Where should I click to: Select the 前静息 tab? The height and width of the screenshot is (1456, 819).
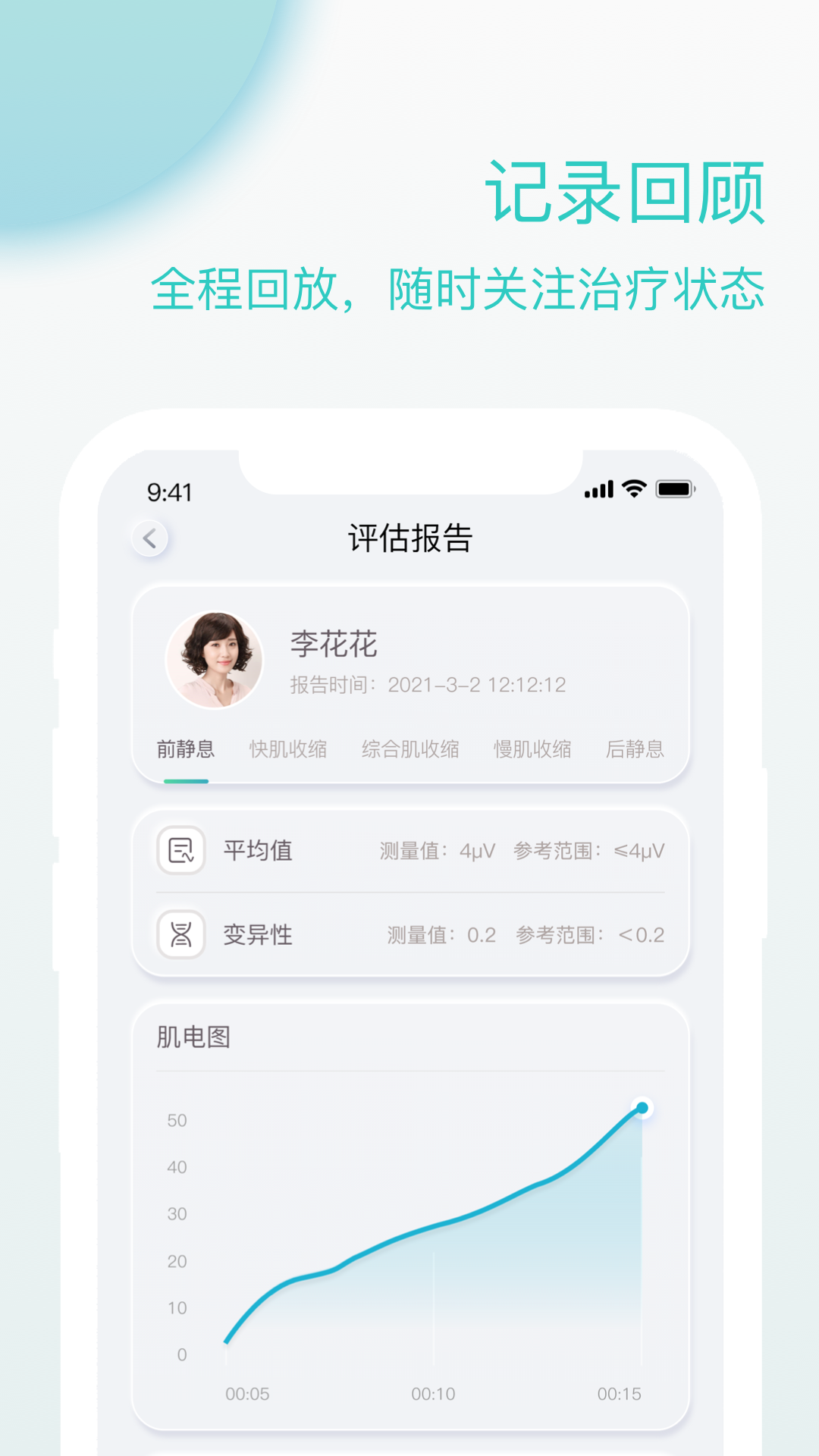(186, 748)
